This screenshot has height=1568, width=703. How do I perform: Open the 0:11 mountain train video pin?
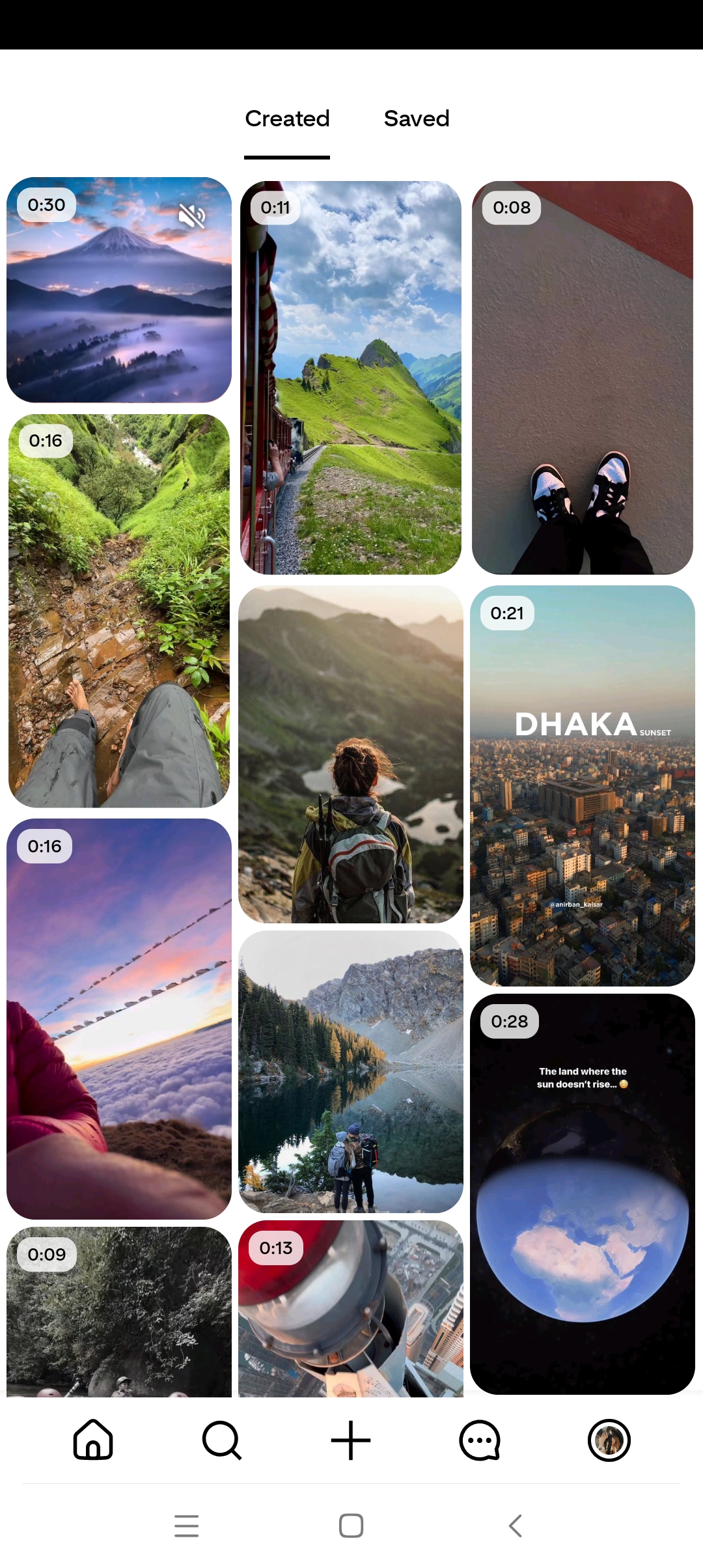click(x=351, y=378)
